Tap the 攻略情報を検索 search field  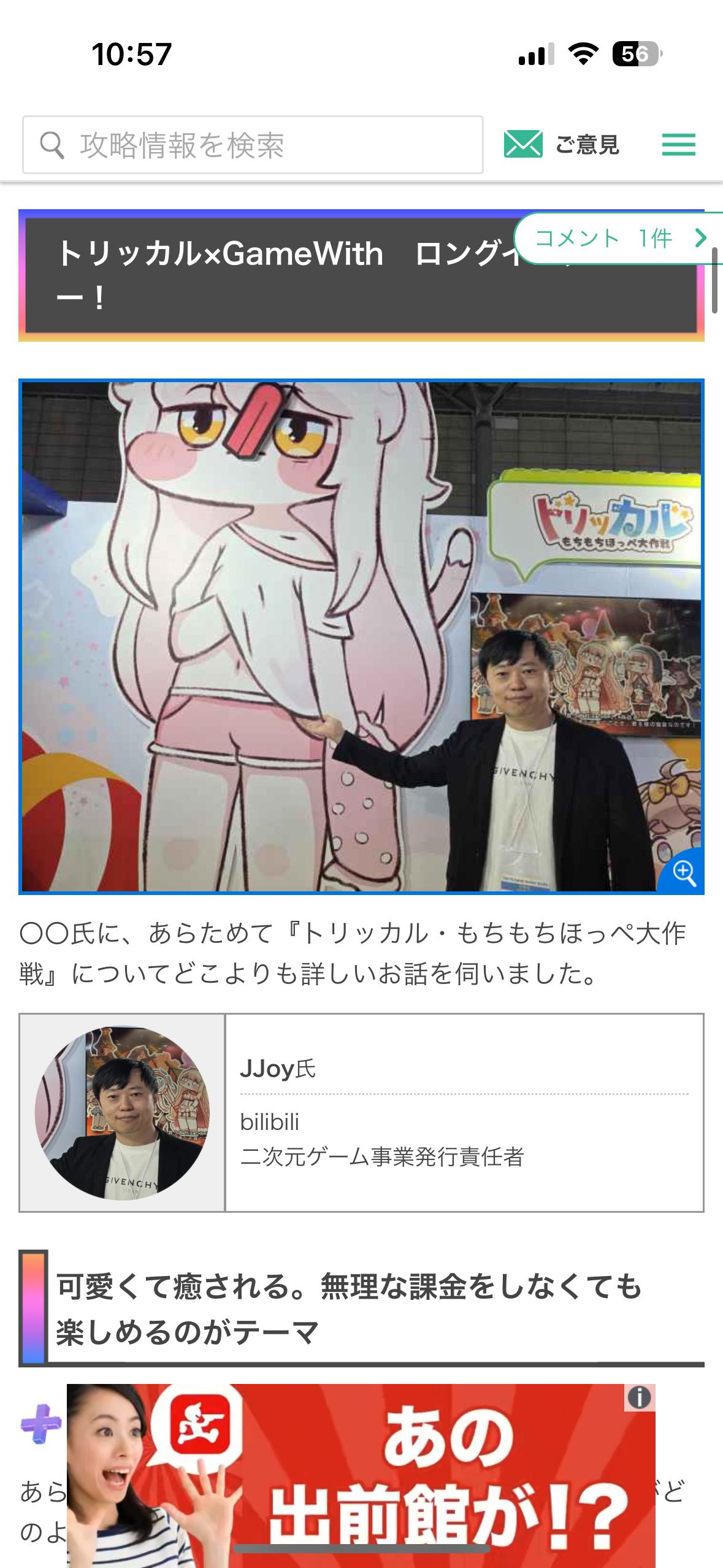(x=253, y=145)
